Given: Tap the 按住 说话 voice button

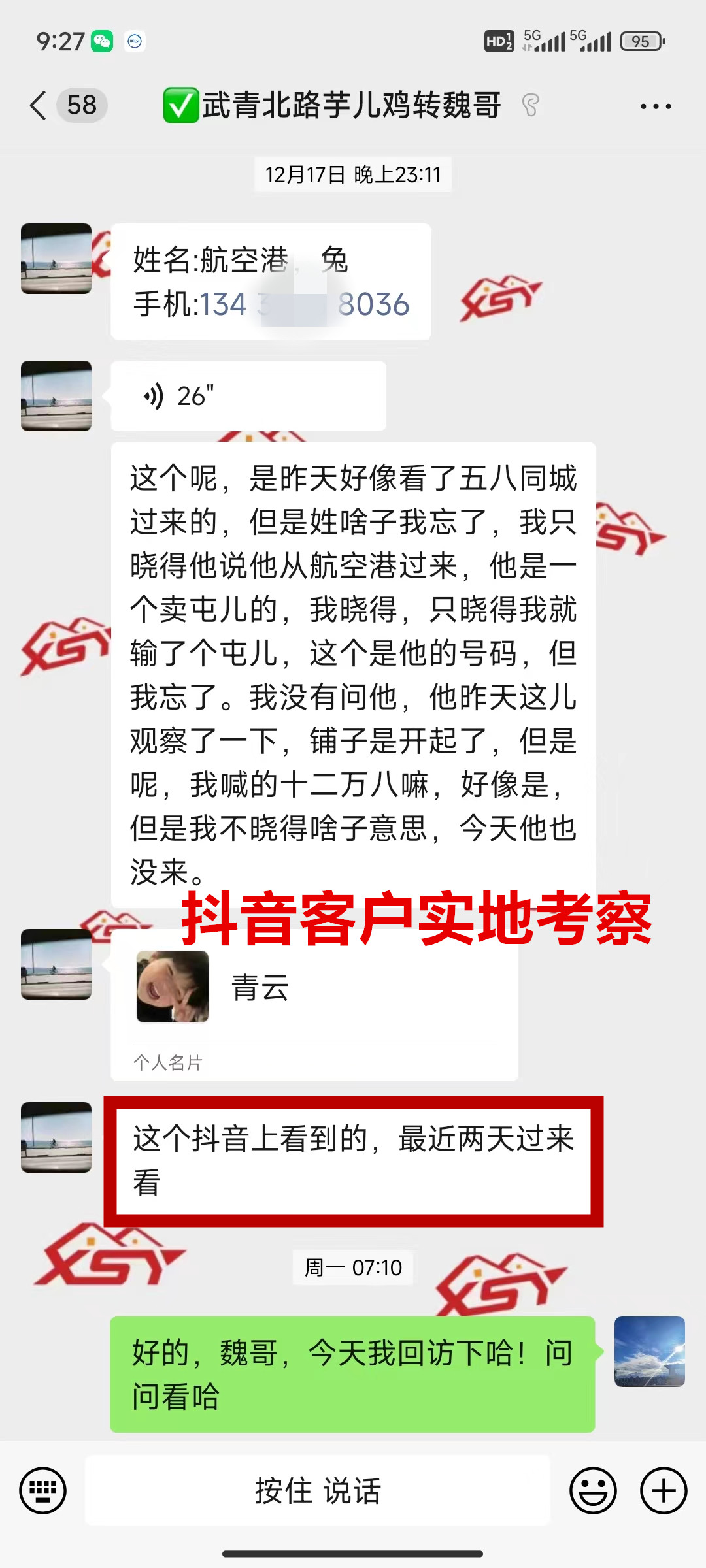Looking at the screenshot, I should click(x=318, y=1491).
